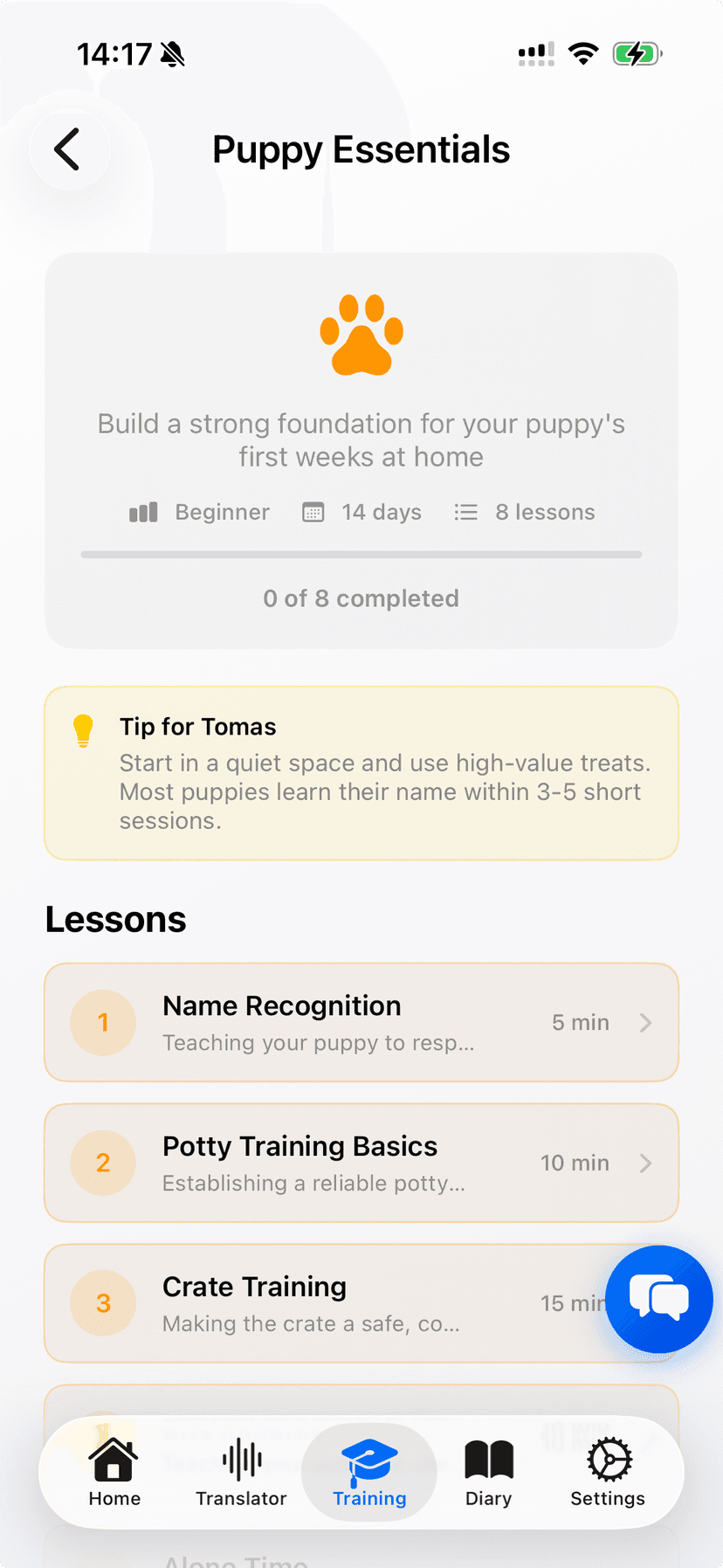Viewport: 723px width, 1568px height.
Task: Go back with the back arrow button
Action: tap(69, 149)
